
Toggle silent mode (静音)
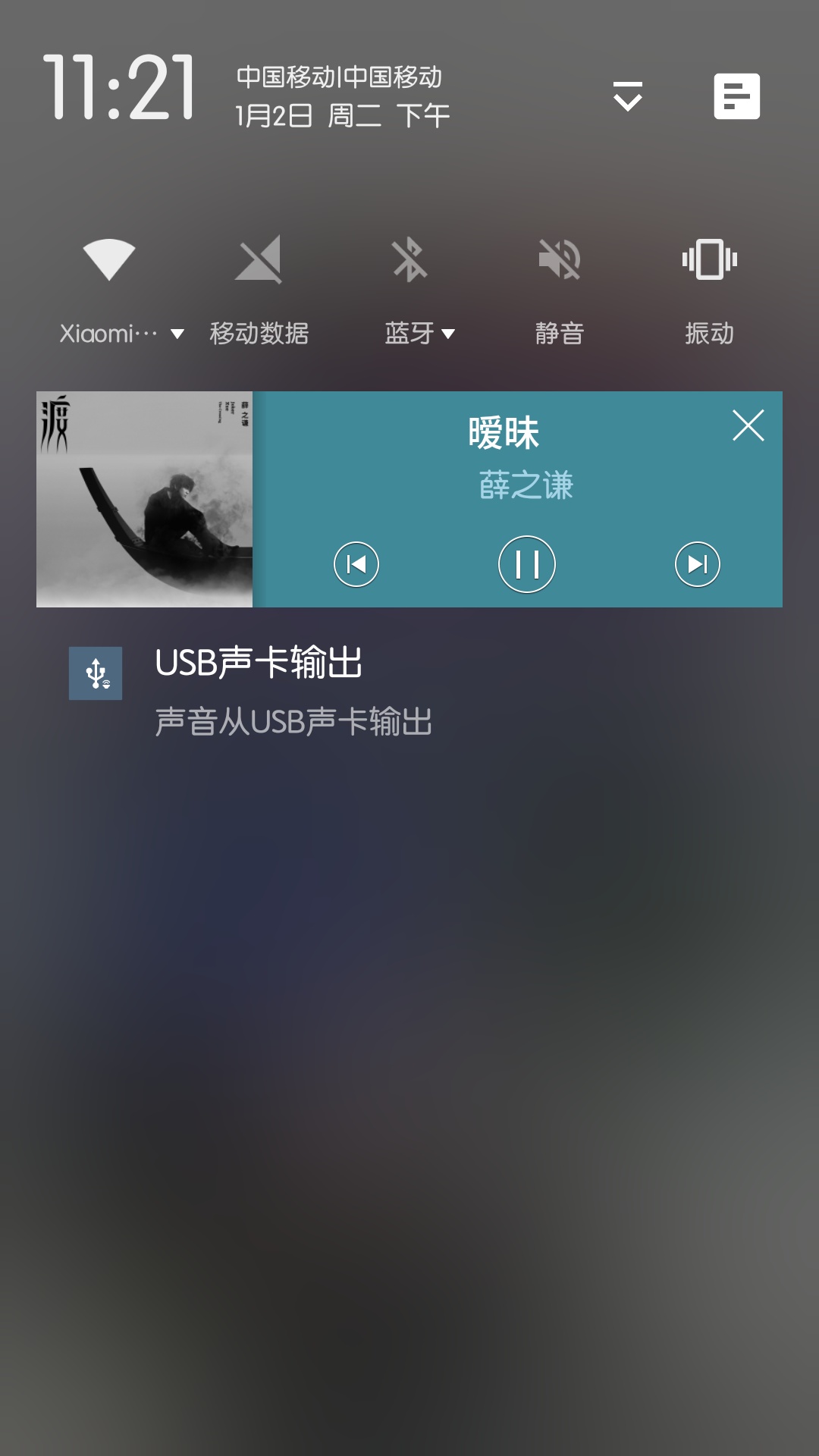tap(559, 259)
